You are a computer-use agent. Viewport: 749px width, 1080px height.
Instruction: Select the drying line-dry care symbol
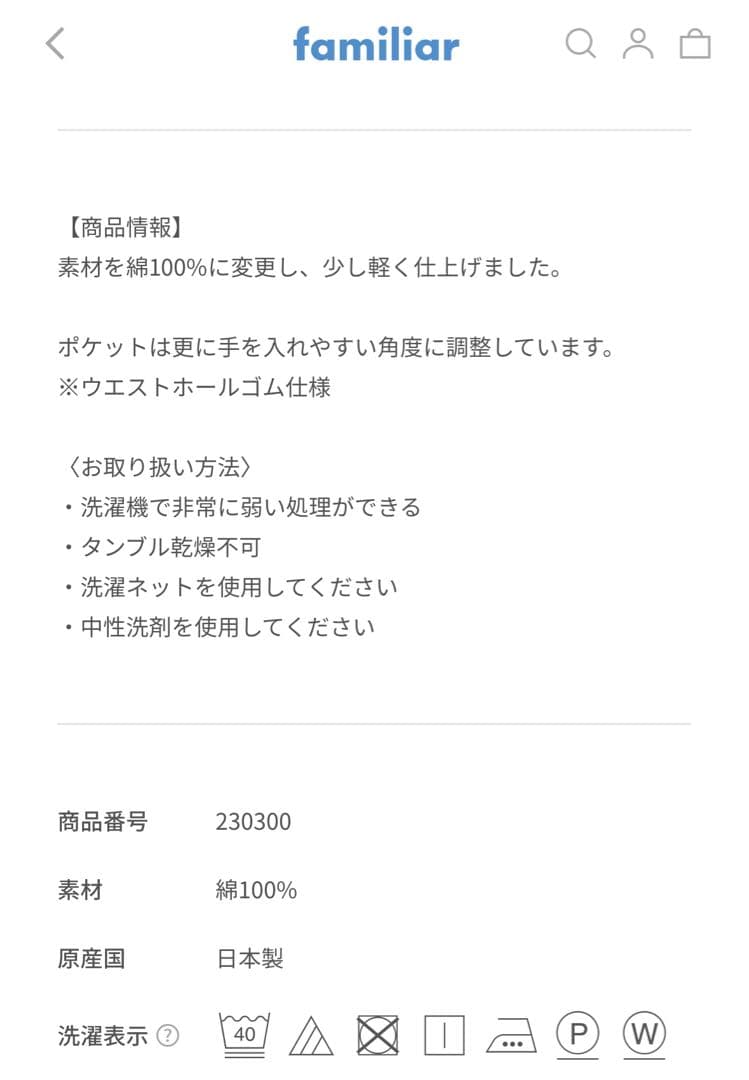(x=444, y=1035)
